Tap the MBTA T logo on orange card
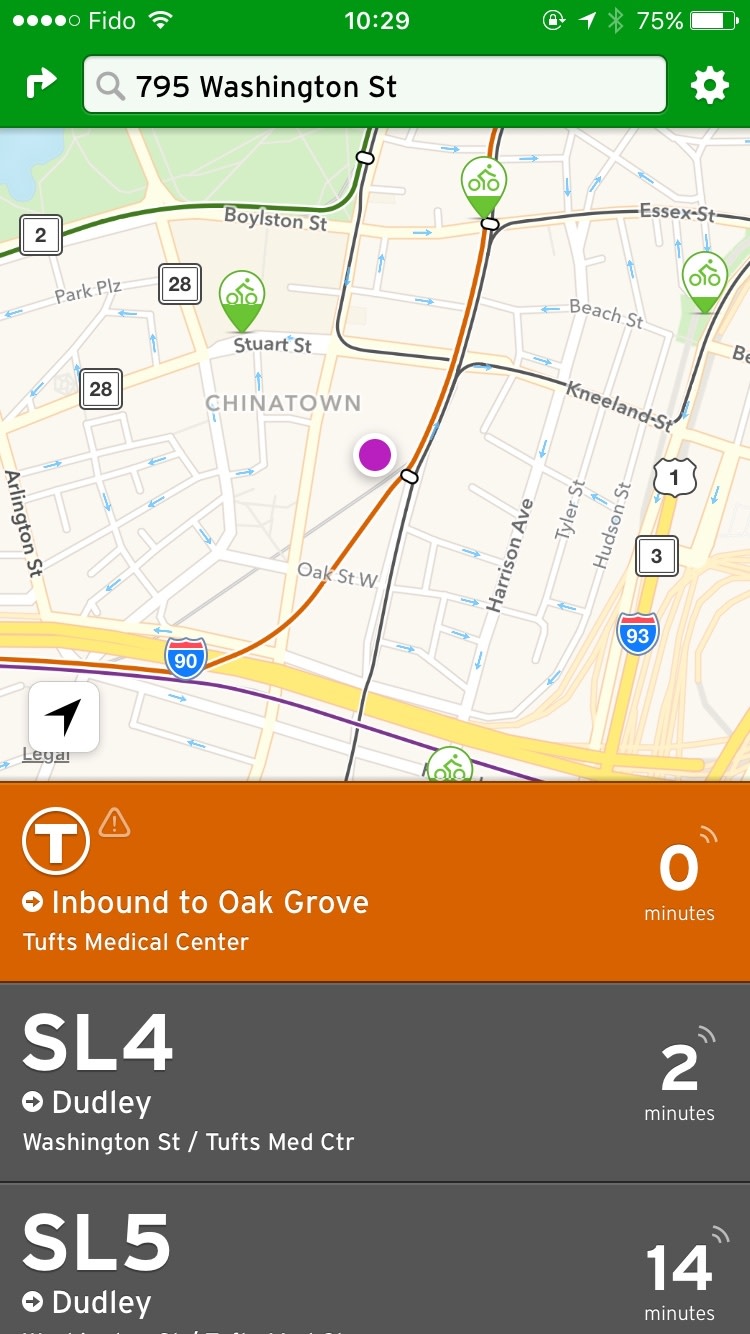 tap(55, 840)
